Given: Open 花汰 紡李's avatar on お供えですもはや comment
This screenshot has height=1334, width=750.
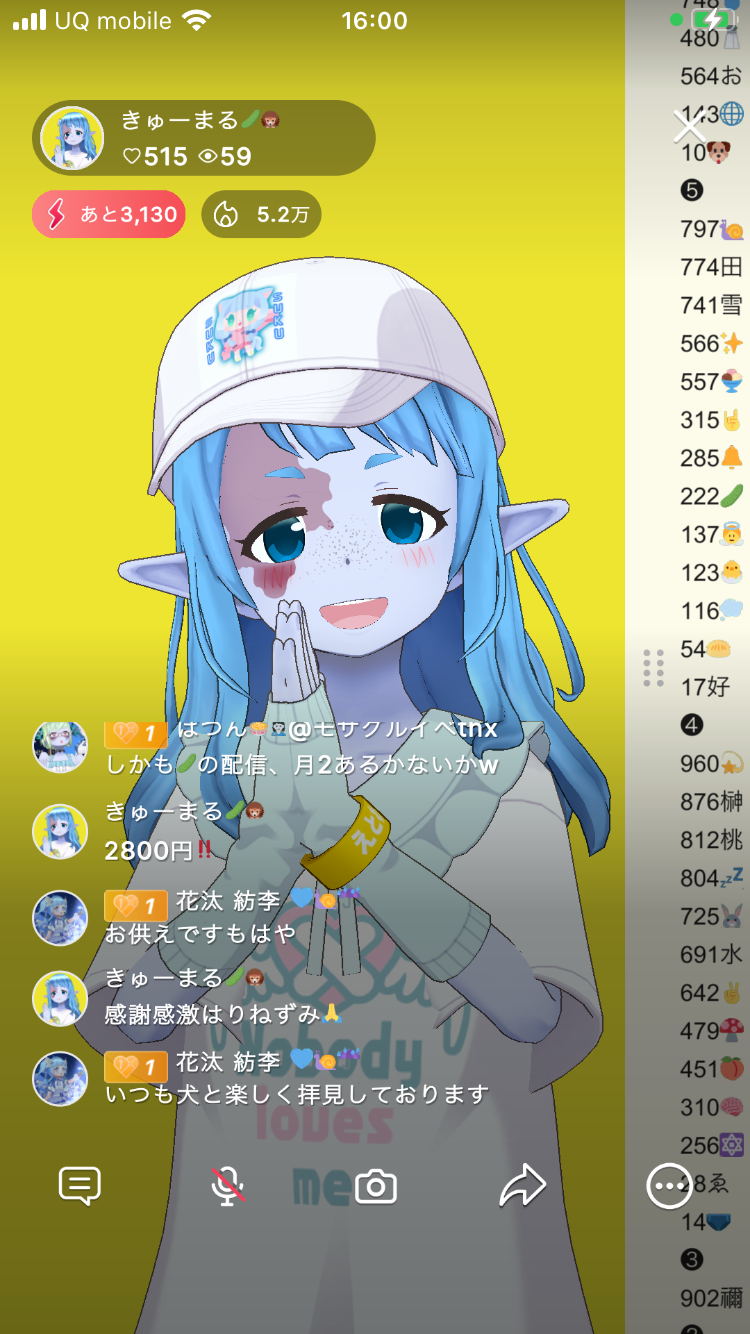Looking at the screenshot, I should point(60,918).
